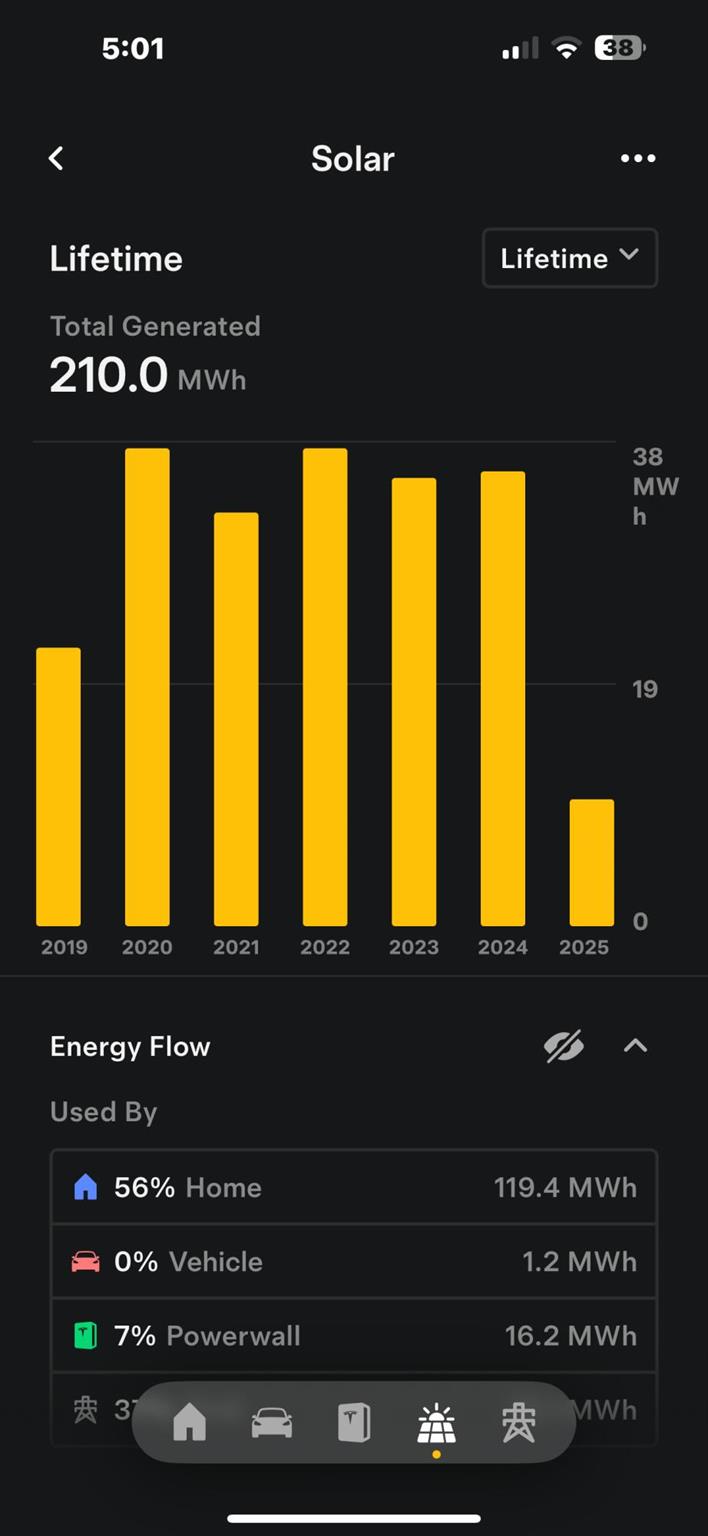Select the Solar tab
The height and width of the screenshot is (1536, 708).
click(x=436, y=1422)
